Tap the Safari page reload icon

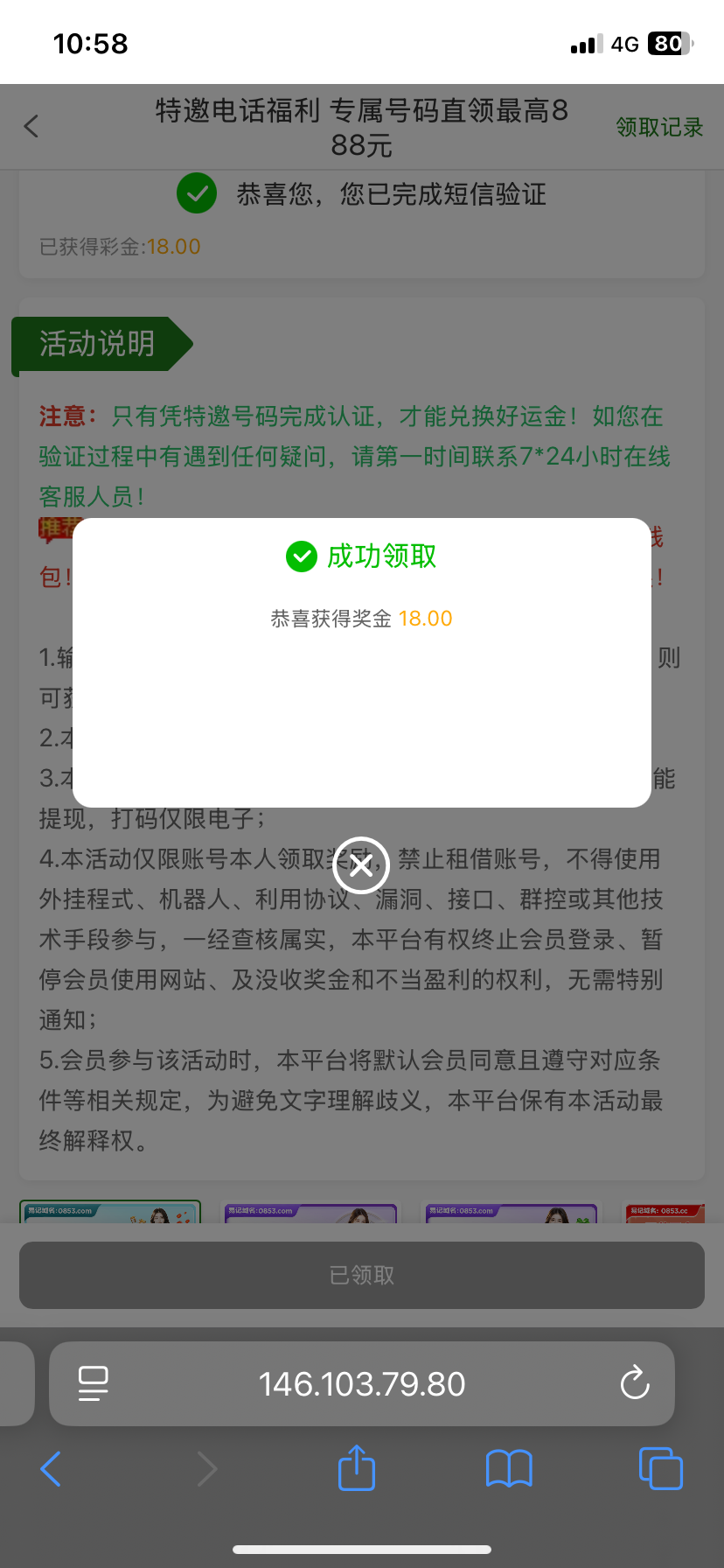(x=634, y=1383)
